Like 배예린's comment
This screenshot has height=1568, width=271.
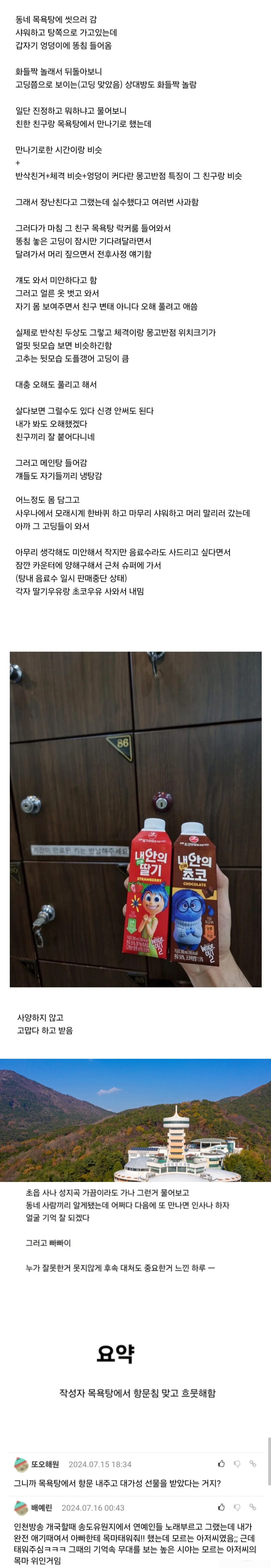221,1507
